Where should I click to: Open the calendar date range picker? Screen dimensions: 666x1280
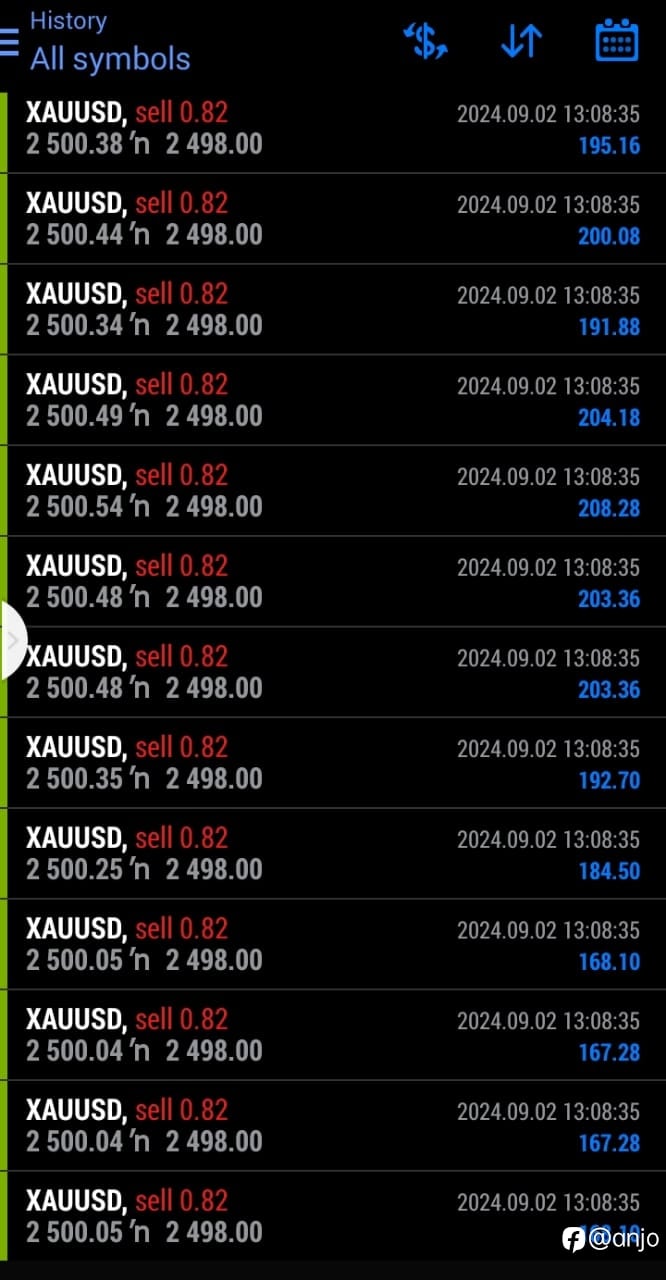click(617, 41)
